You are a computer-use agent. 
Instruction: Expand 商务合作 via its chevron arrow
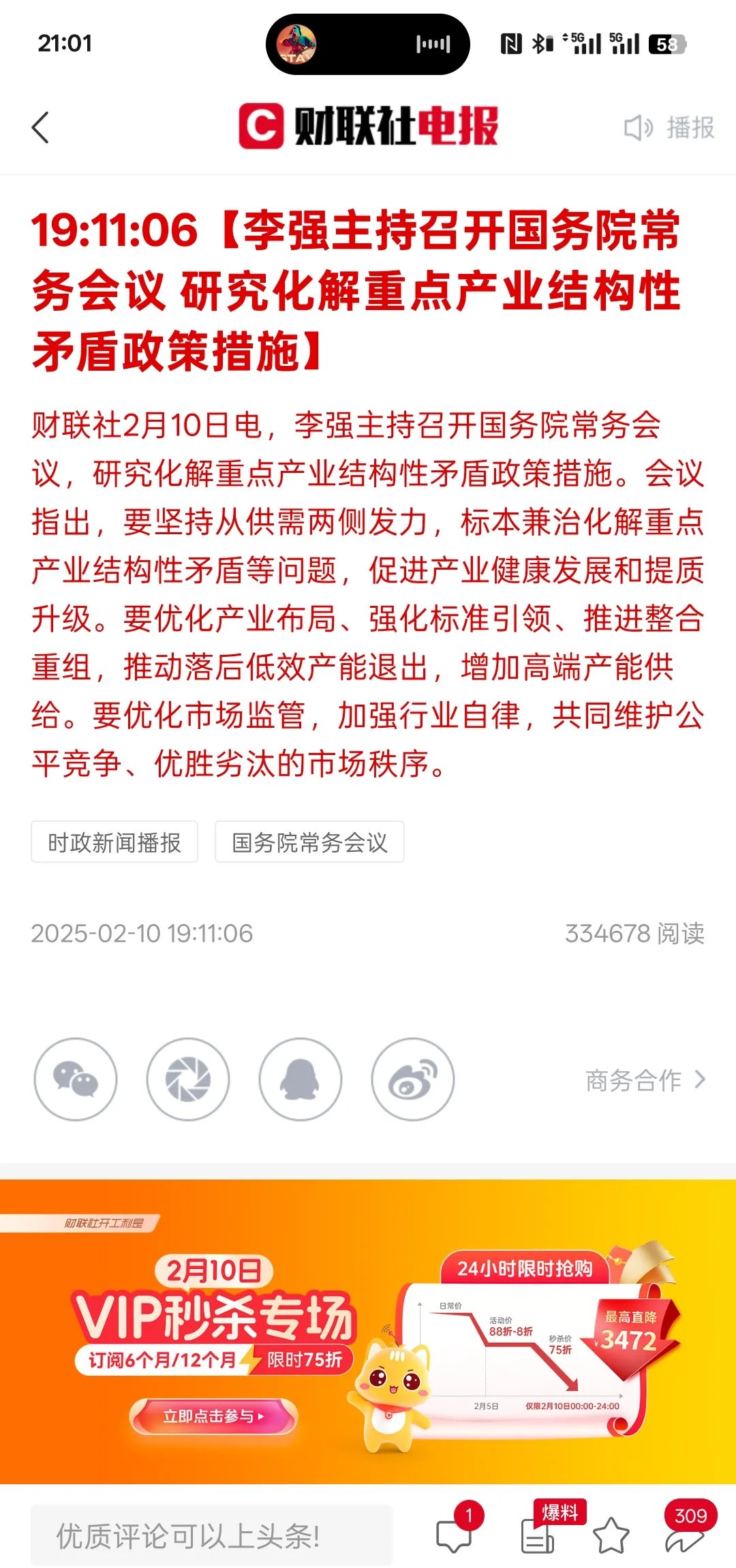[x=701, y=1081]
